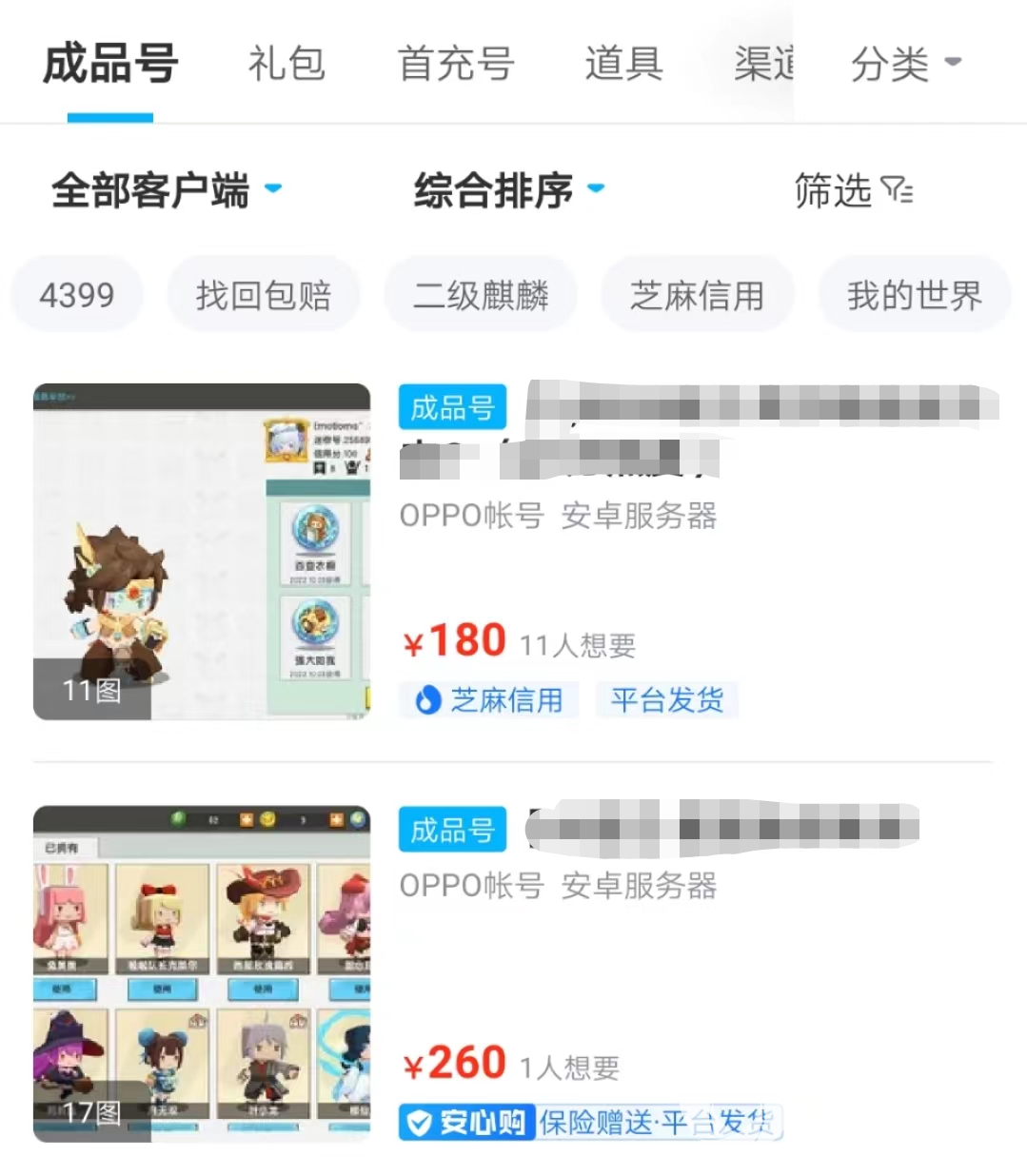The width and height of the screenshot is (1027, 1176).
Task: Select the 我的世界 chip
Action: (x=914, y=295)
